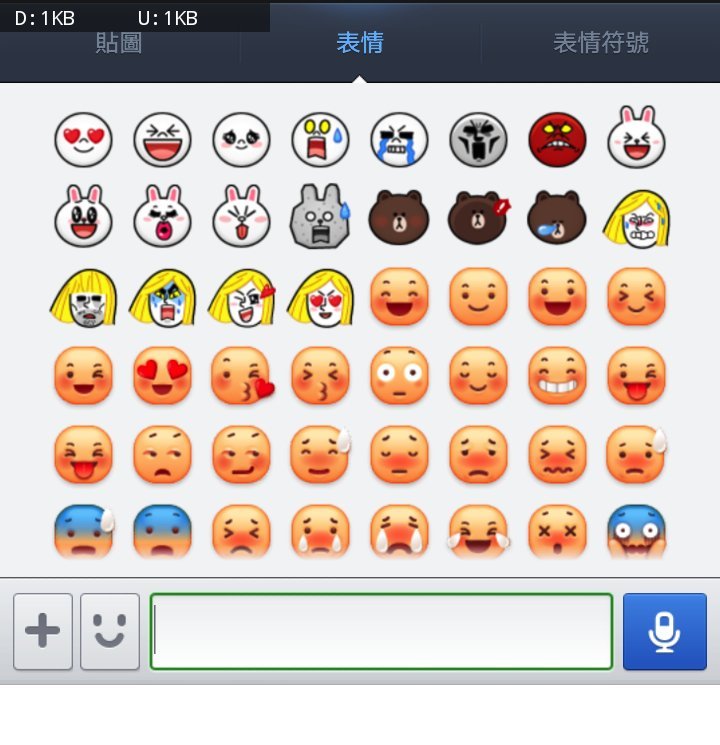Viewport: 720px width, 745px height.
Task: Choose the orange face blowing a heart kiss
Action: tap(241, 375)
